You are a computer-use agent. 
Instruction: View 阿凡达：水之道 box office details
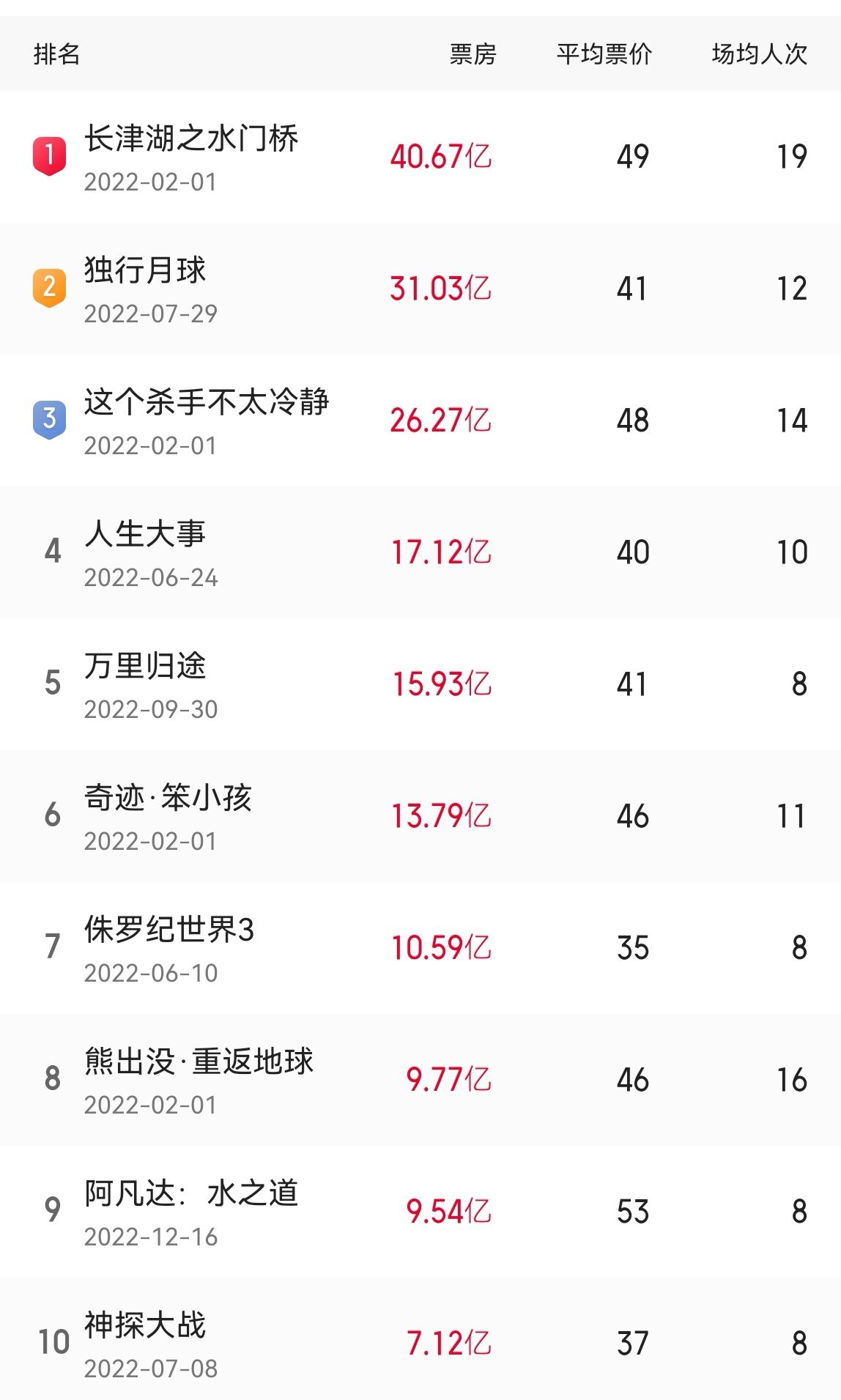[x=190, y=1194]
